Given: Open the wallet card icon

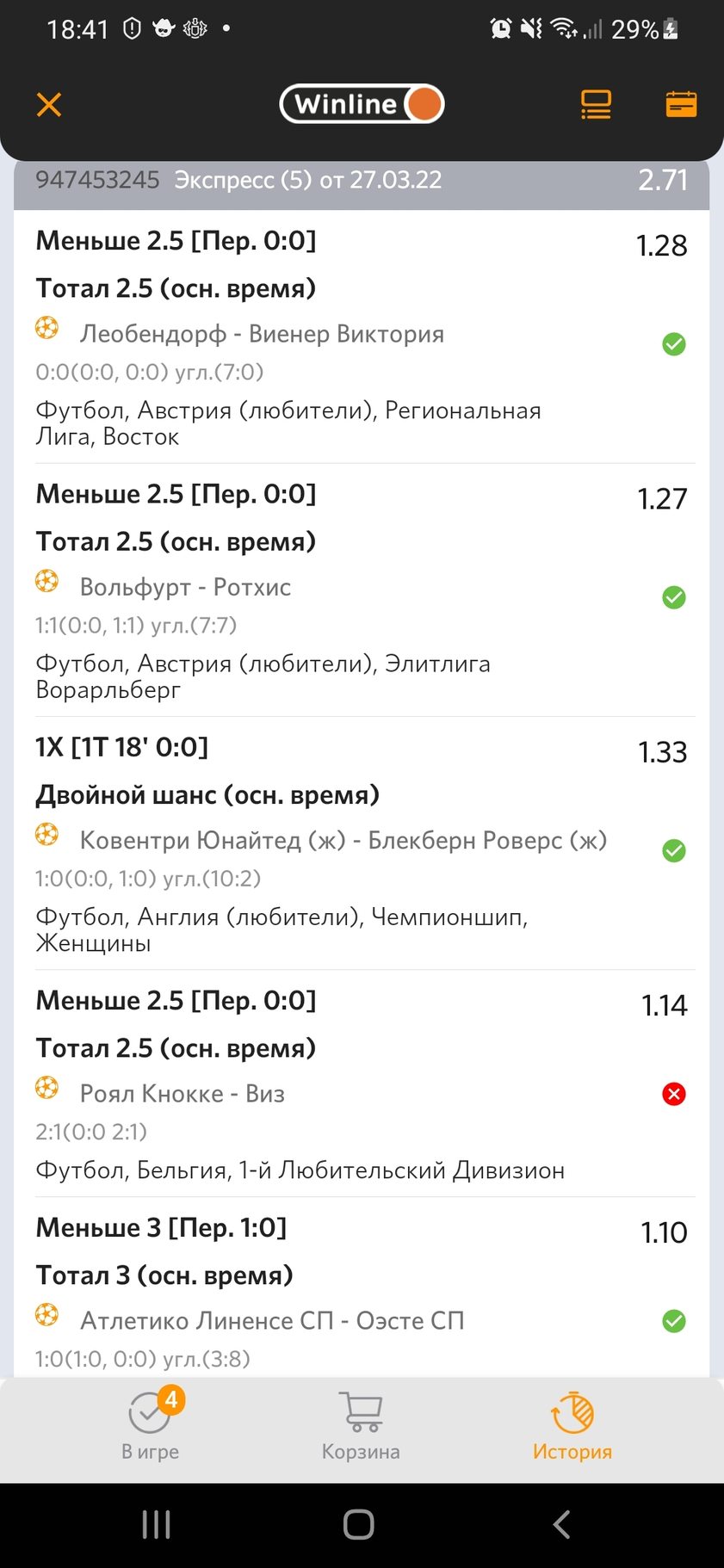Looking at the screenshot, I should (681, 104).
